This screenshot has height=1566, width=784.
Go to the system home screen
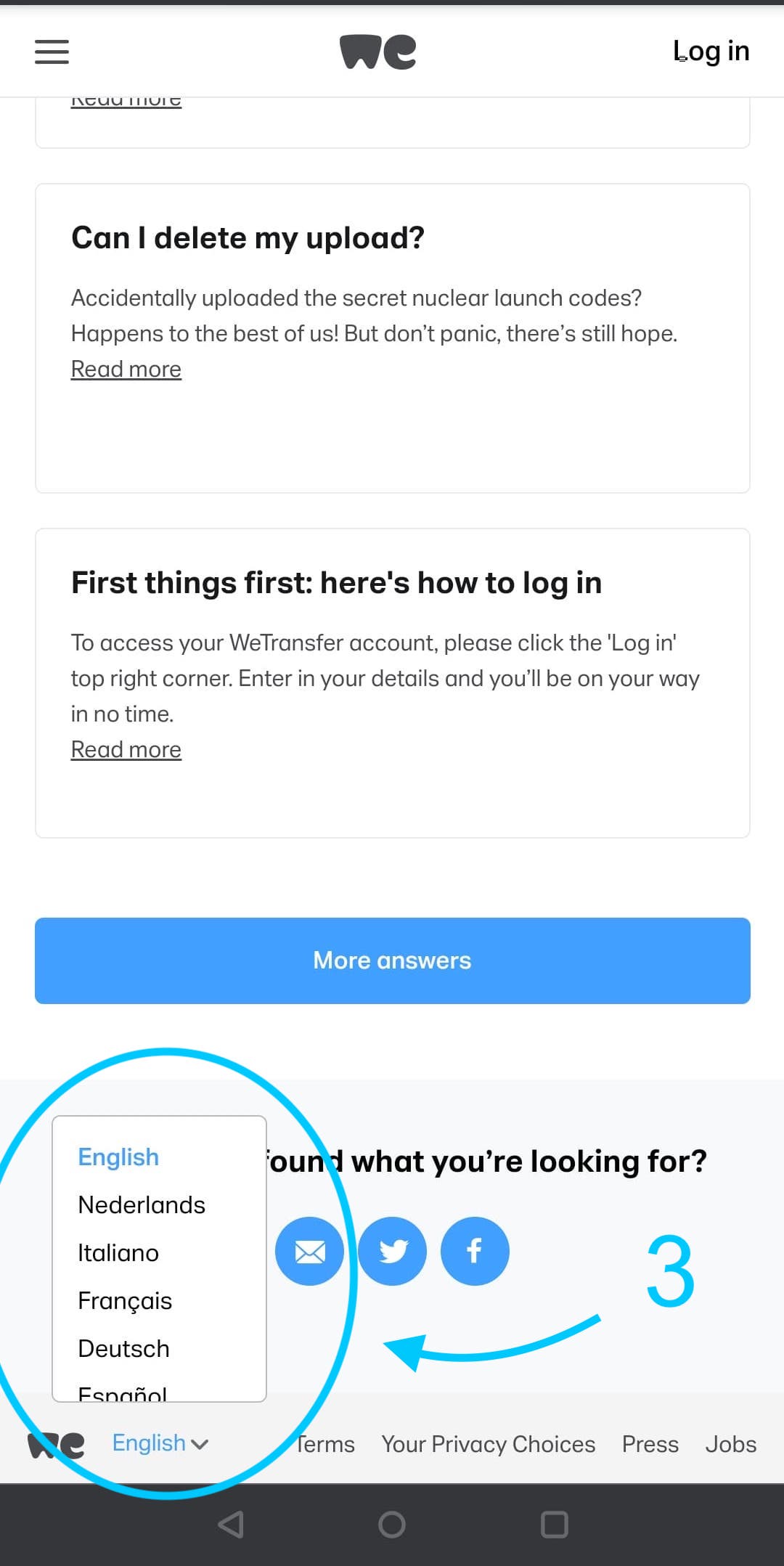pos(392,1525)
